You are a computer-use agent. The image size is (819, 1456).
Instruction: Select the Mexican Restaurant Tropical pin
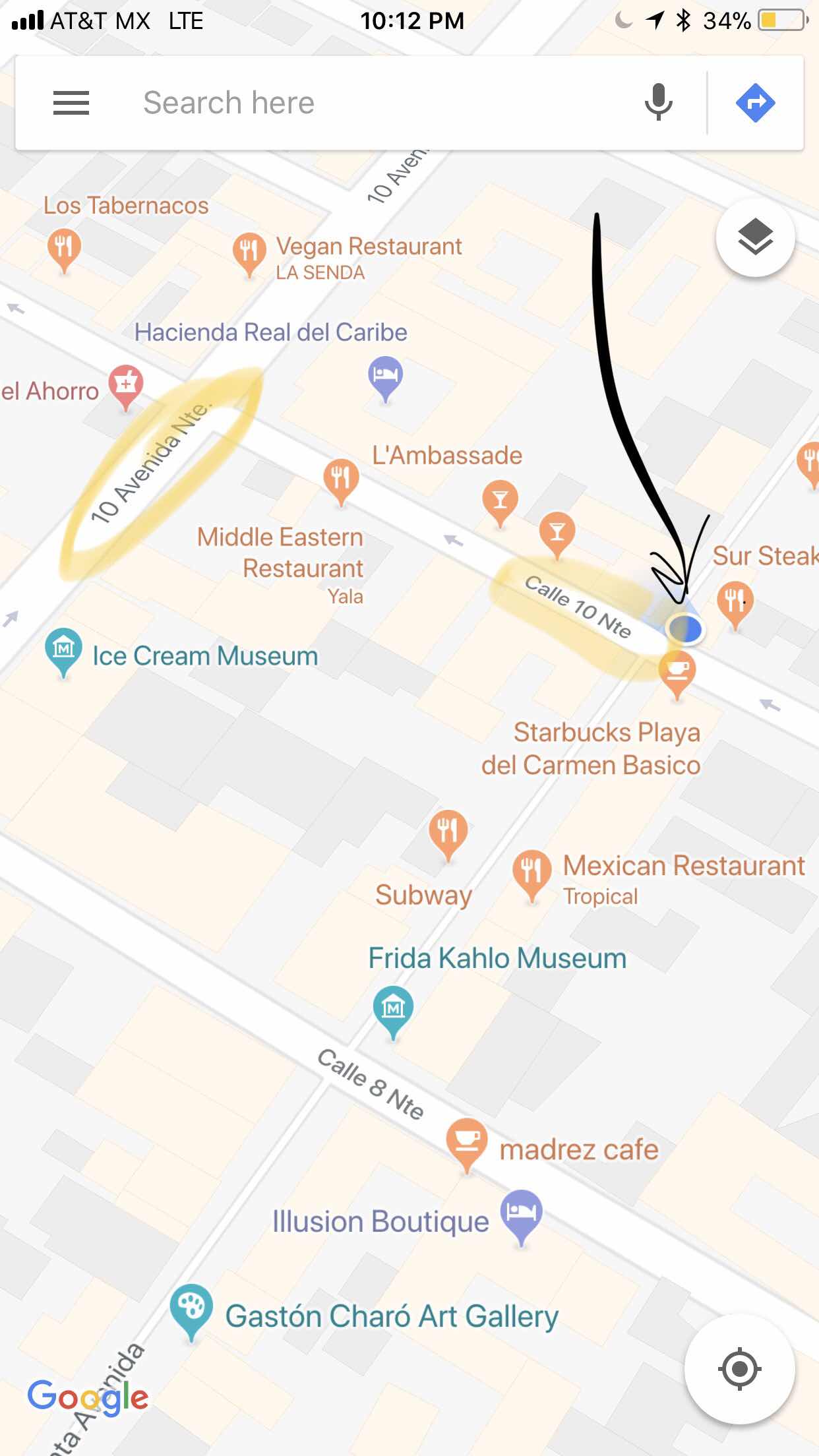tap(531, 870)
